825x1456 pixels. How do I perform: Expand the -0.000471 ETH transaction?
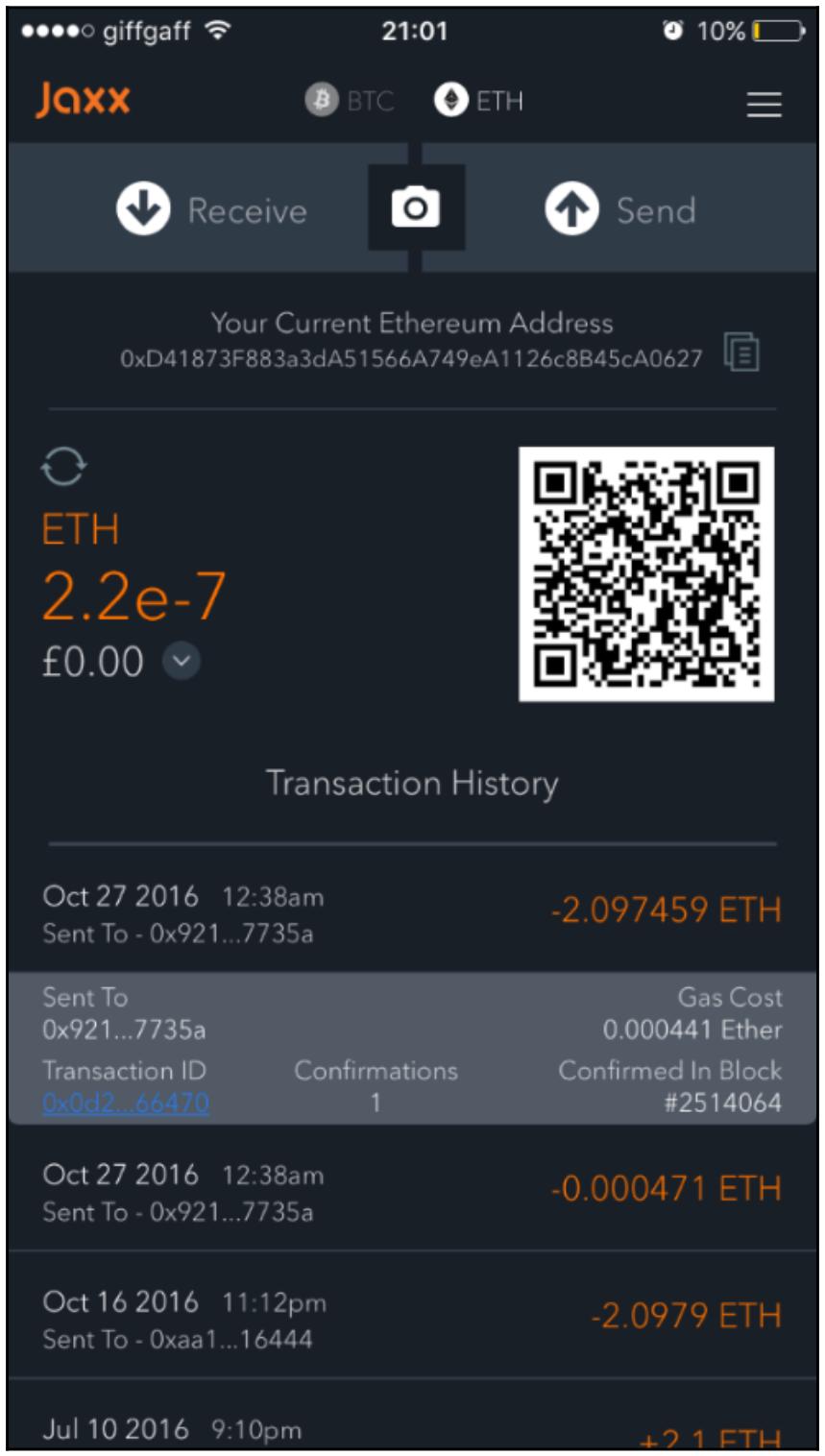tap(412, 1189)
